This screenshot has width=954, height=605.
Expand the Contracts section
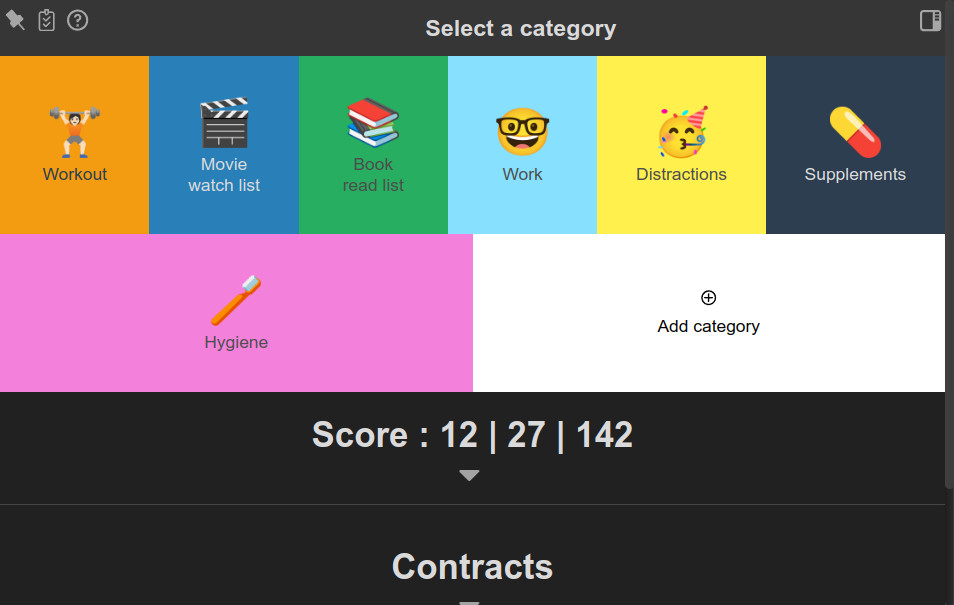[469, 599]
